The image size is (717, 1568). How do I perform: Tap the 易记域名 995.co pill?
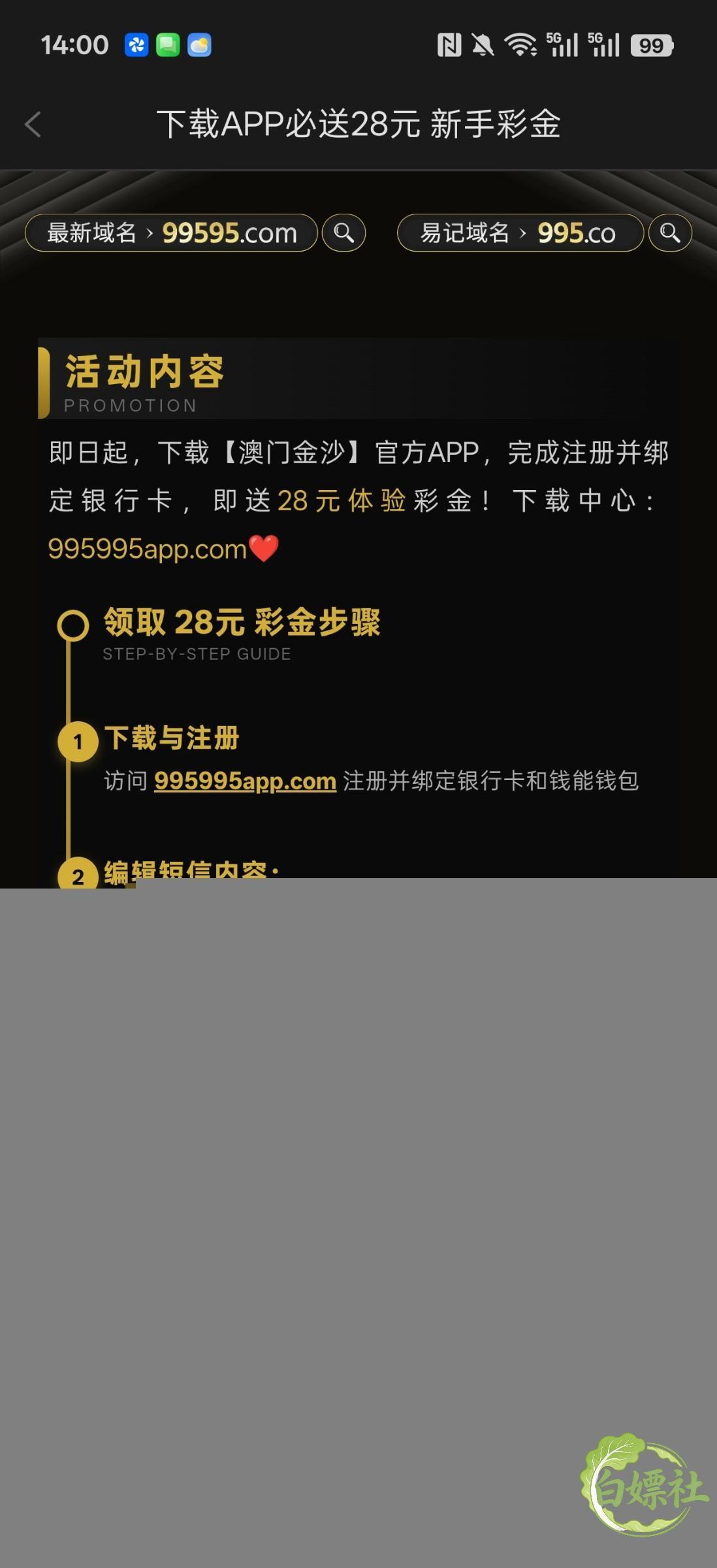point(520,233)
